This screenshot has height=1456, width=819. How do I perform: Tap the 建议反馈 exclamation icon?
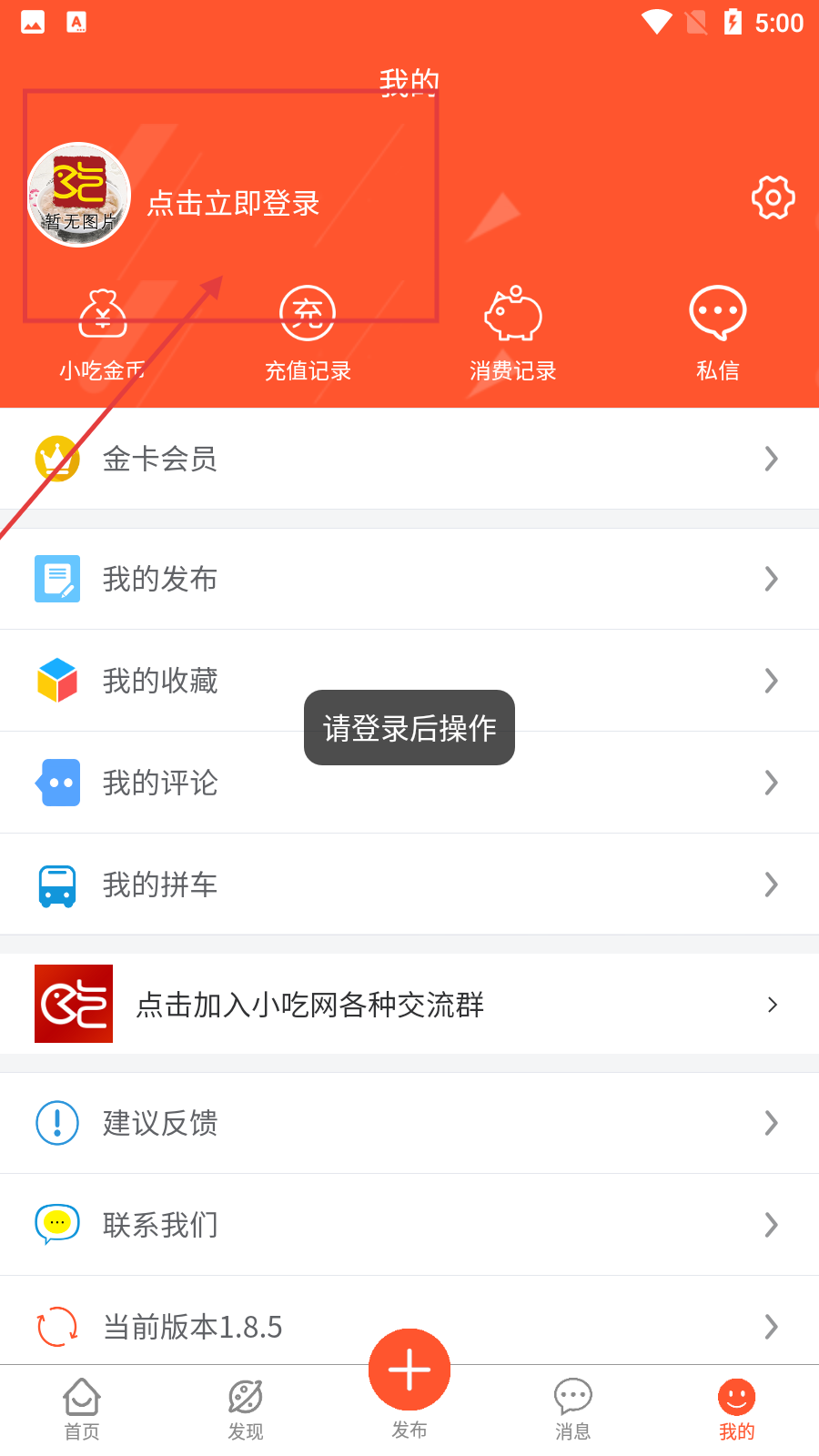pyautogui.click(x=57, y=1123)
